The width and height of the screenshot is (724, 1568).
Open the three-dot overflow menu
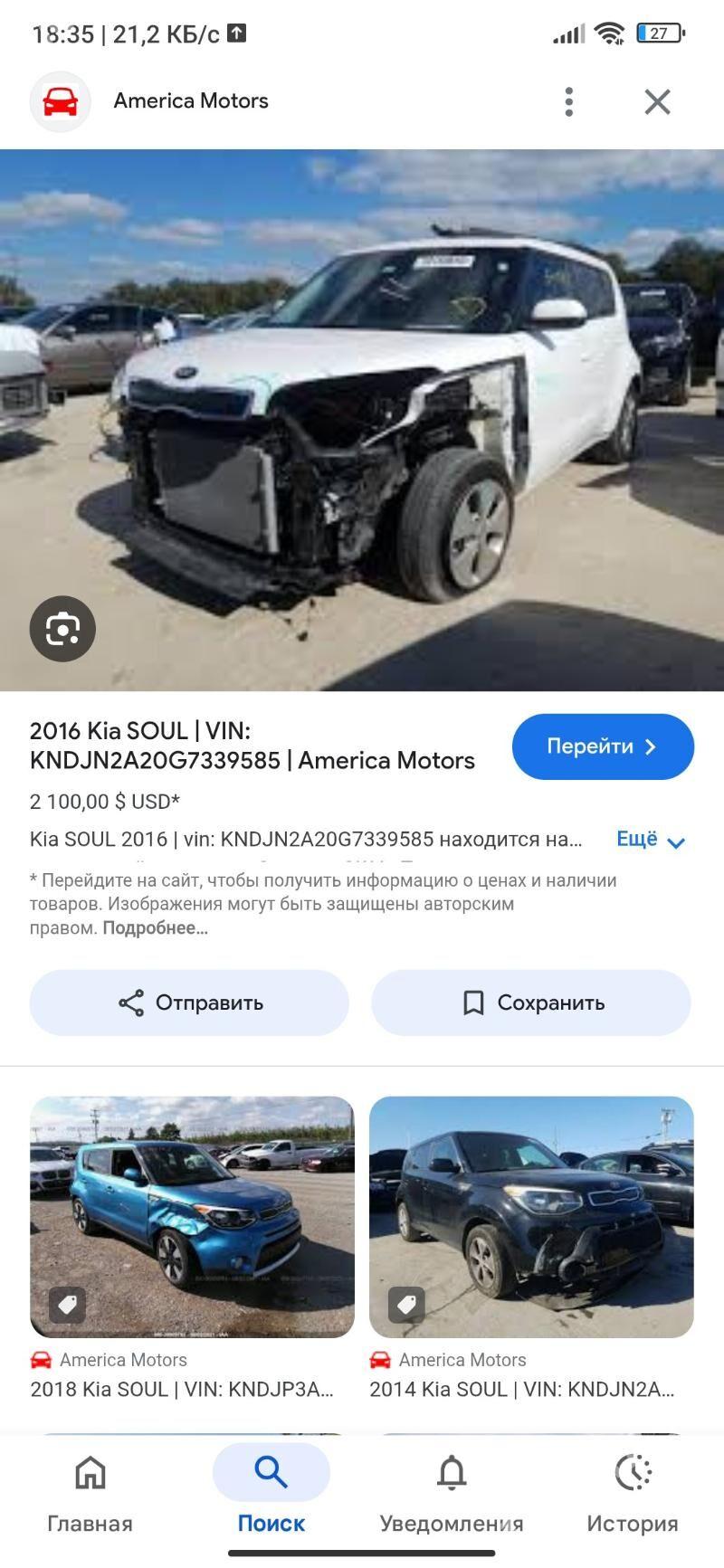point(568,101)
